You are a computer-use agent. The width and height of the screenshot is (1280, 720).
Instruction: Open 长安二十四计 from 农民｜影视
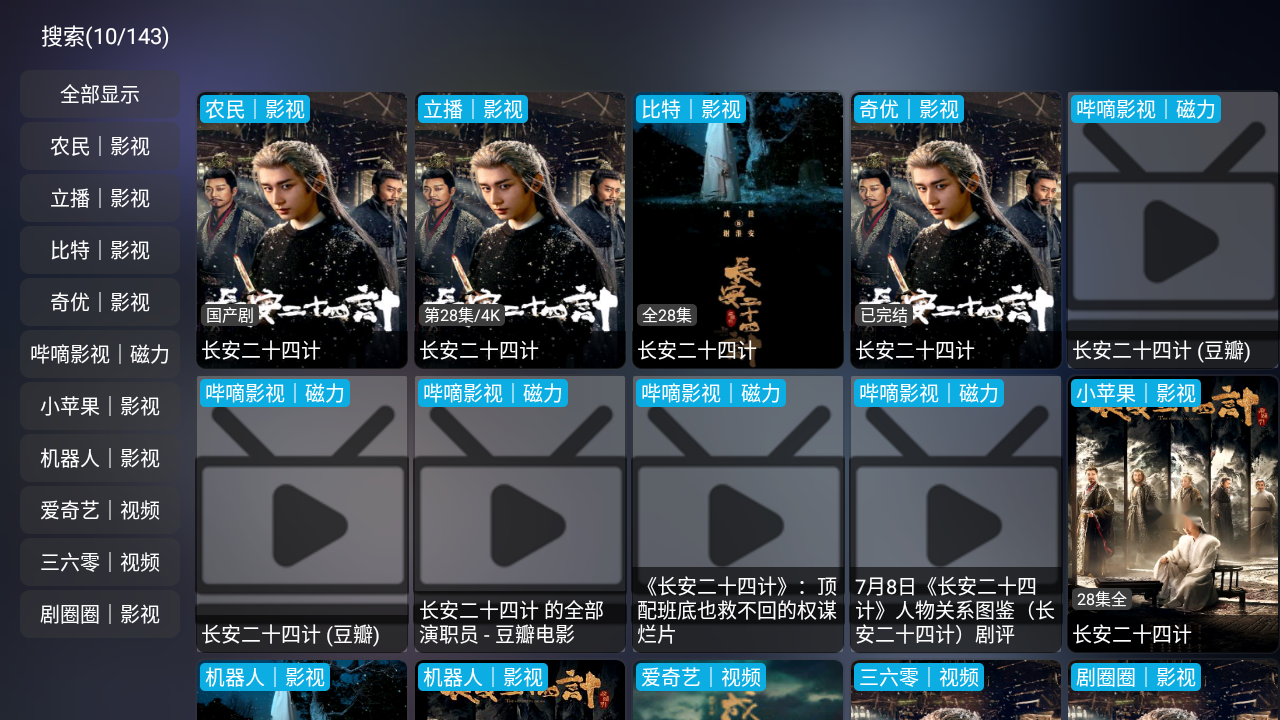(302, 230)
